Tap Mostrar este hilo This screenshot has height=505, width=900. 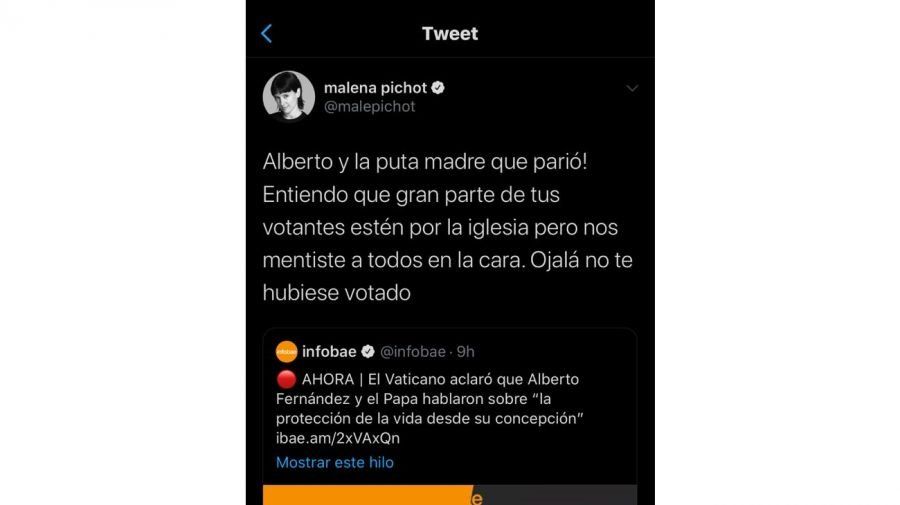coord(335,462)
